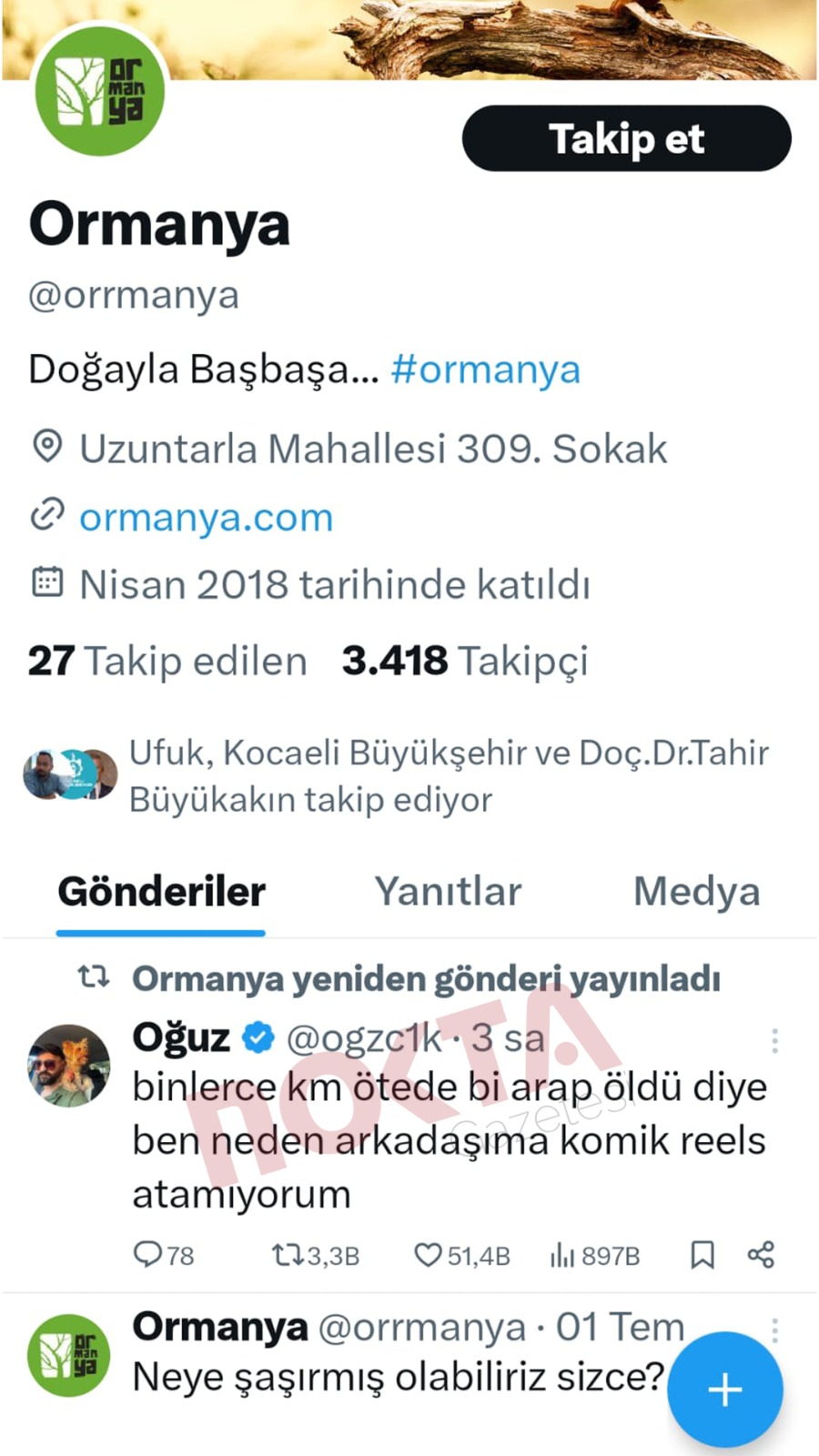Open the ormanya.com website link
Screen dimensions: 819x1456
[206, 516]
